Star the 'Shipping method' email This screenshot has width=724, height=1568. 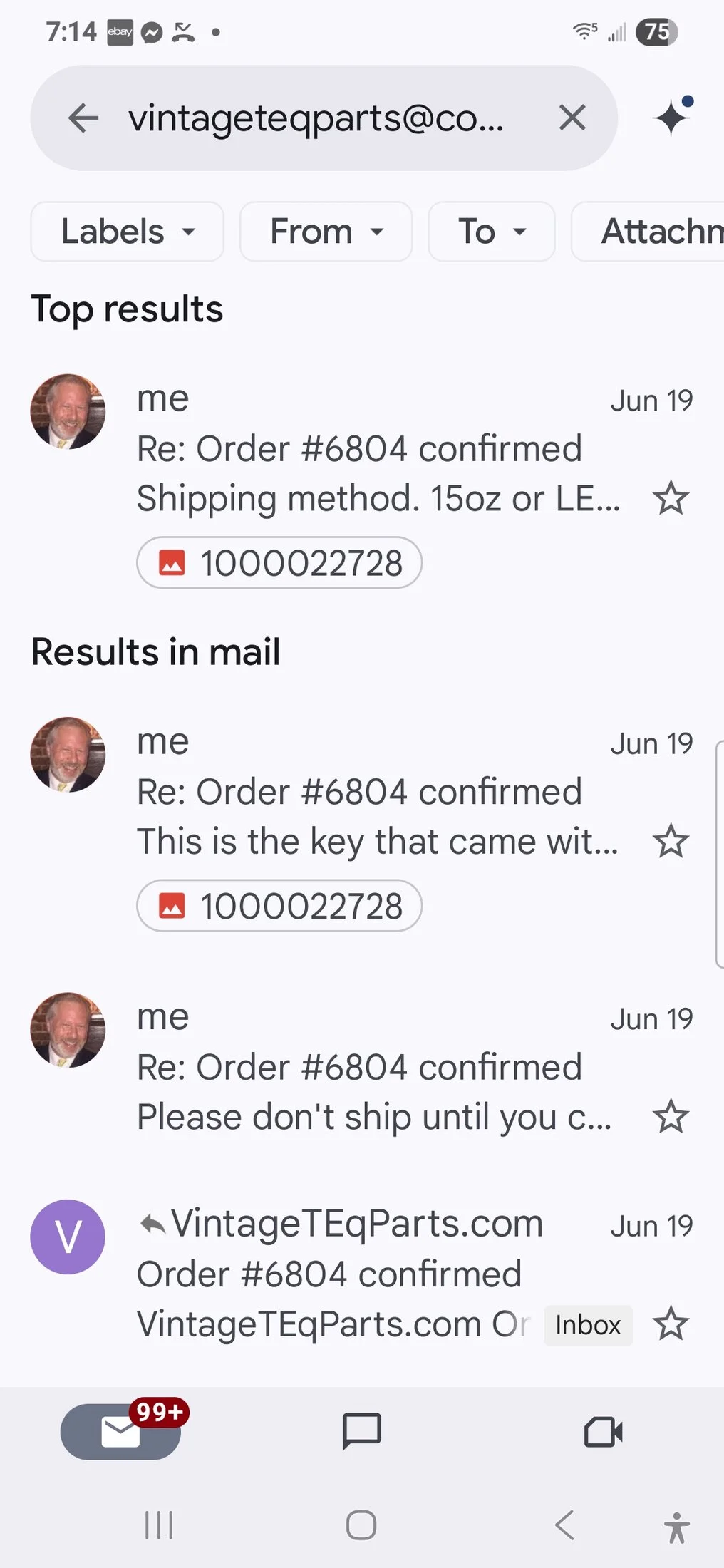coord(671,498)
